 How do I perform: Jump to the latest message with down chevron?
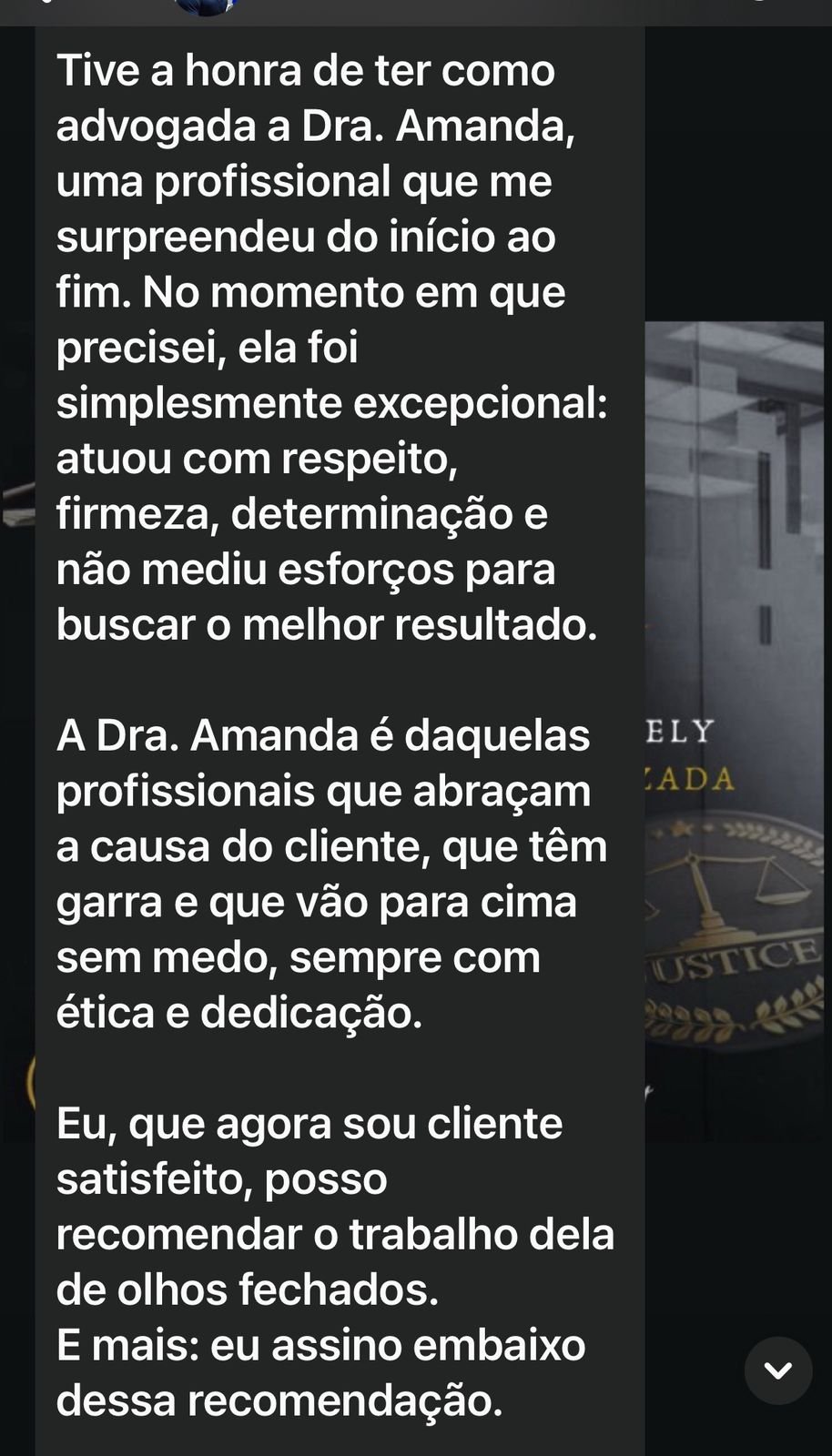coord(777,1370)
